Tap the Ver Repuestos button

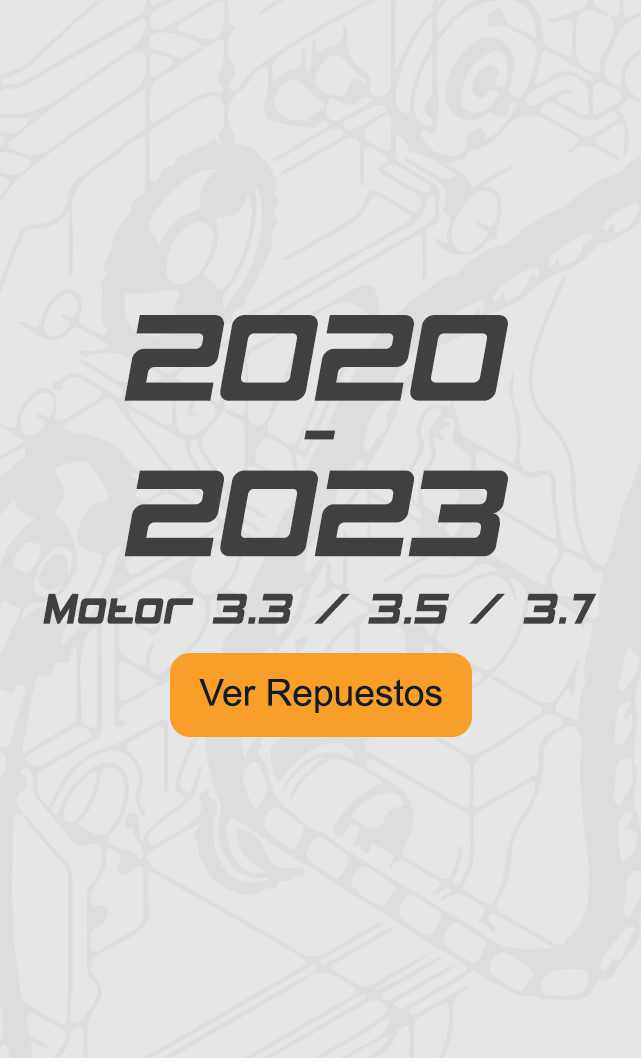(320, 694)
